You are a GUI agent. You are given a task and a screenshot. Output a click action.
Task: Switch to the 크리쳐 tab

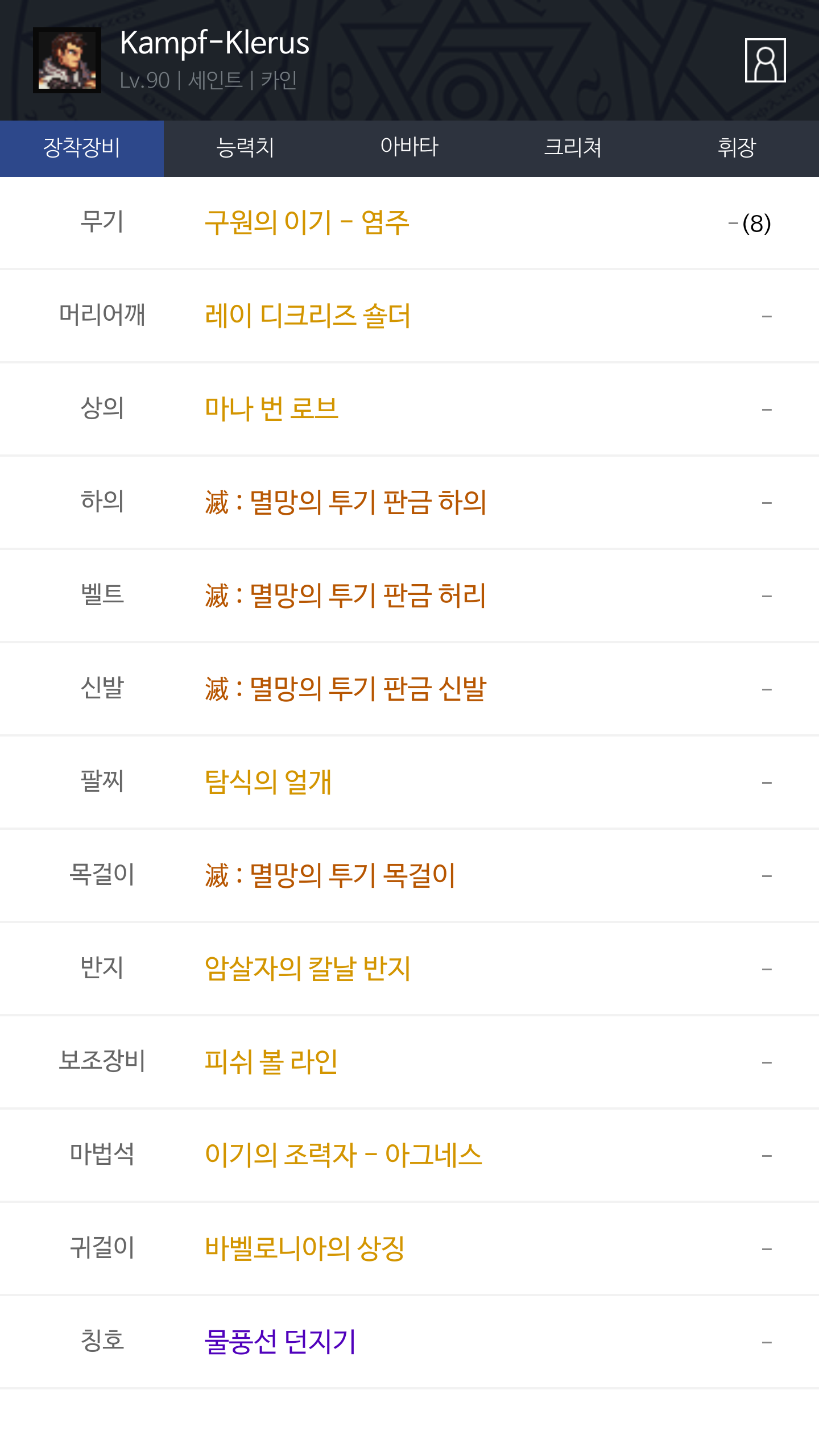click(573, 148)
